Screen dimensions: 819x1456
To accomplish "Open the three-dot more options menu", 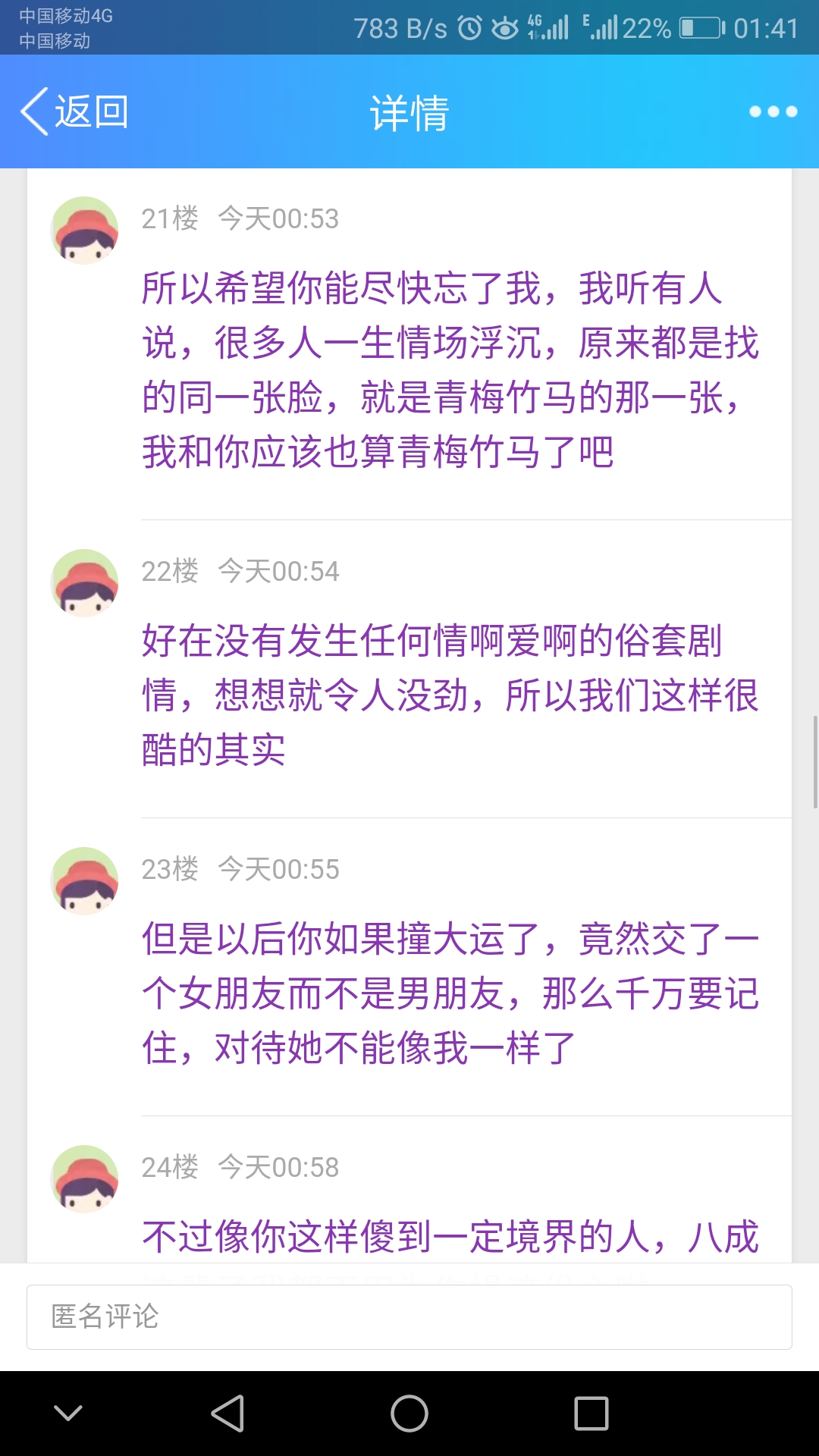I will [773, 111].
